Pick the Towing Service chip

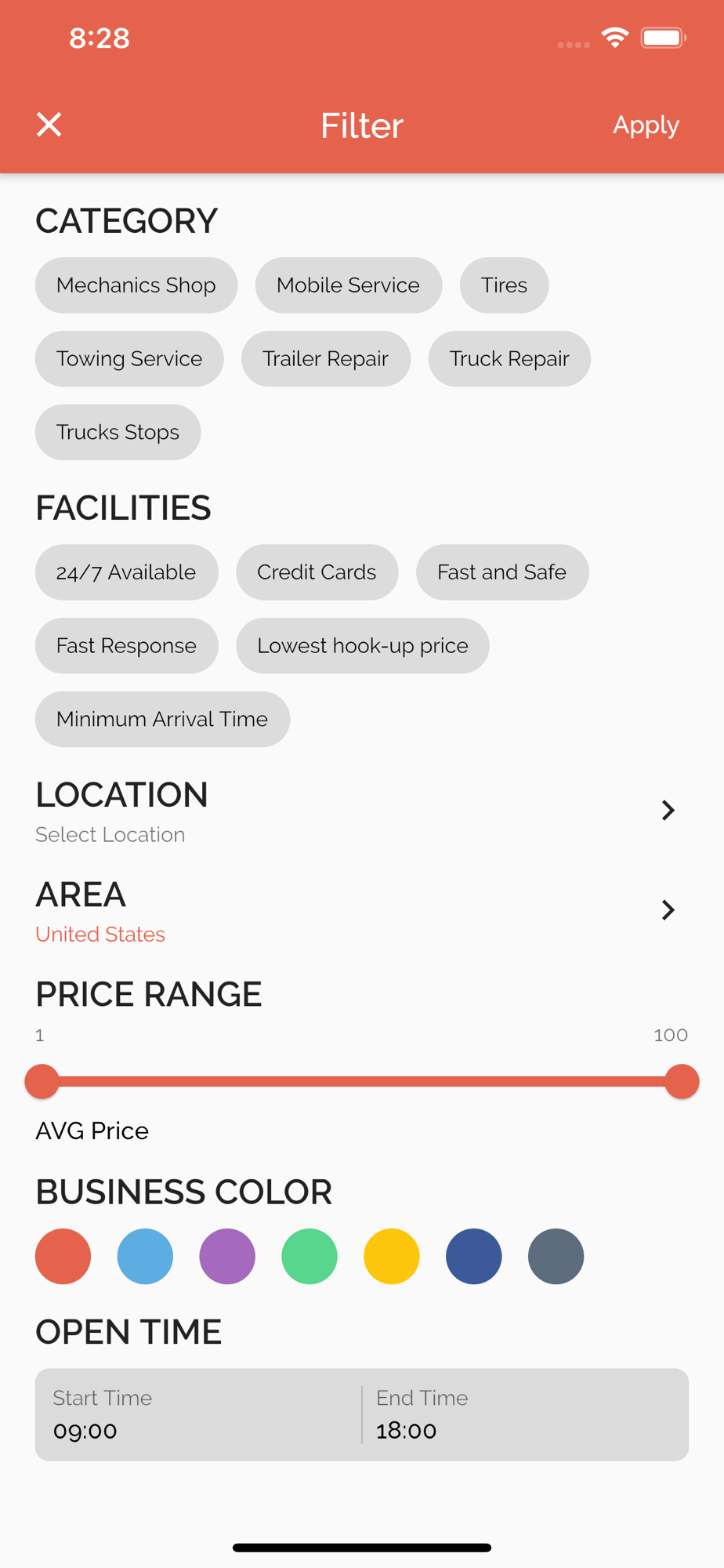129,359
